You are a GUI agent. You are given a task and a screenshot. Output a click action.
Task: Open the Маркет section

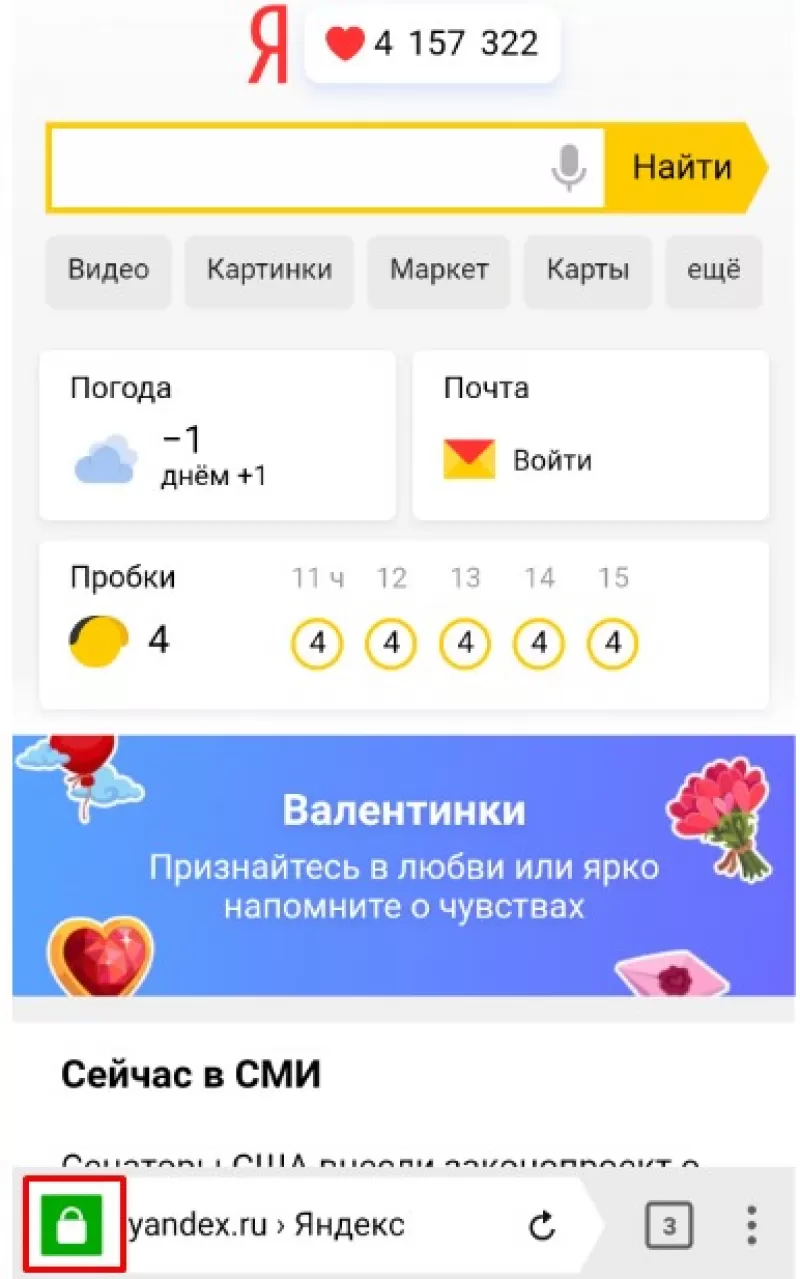pyautogui.click(x=438, y=270)
